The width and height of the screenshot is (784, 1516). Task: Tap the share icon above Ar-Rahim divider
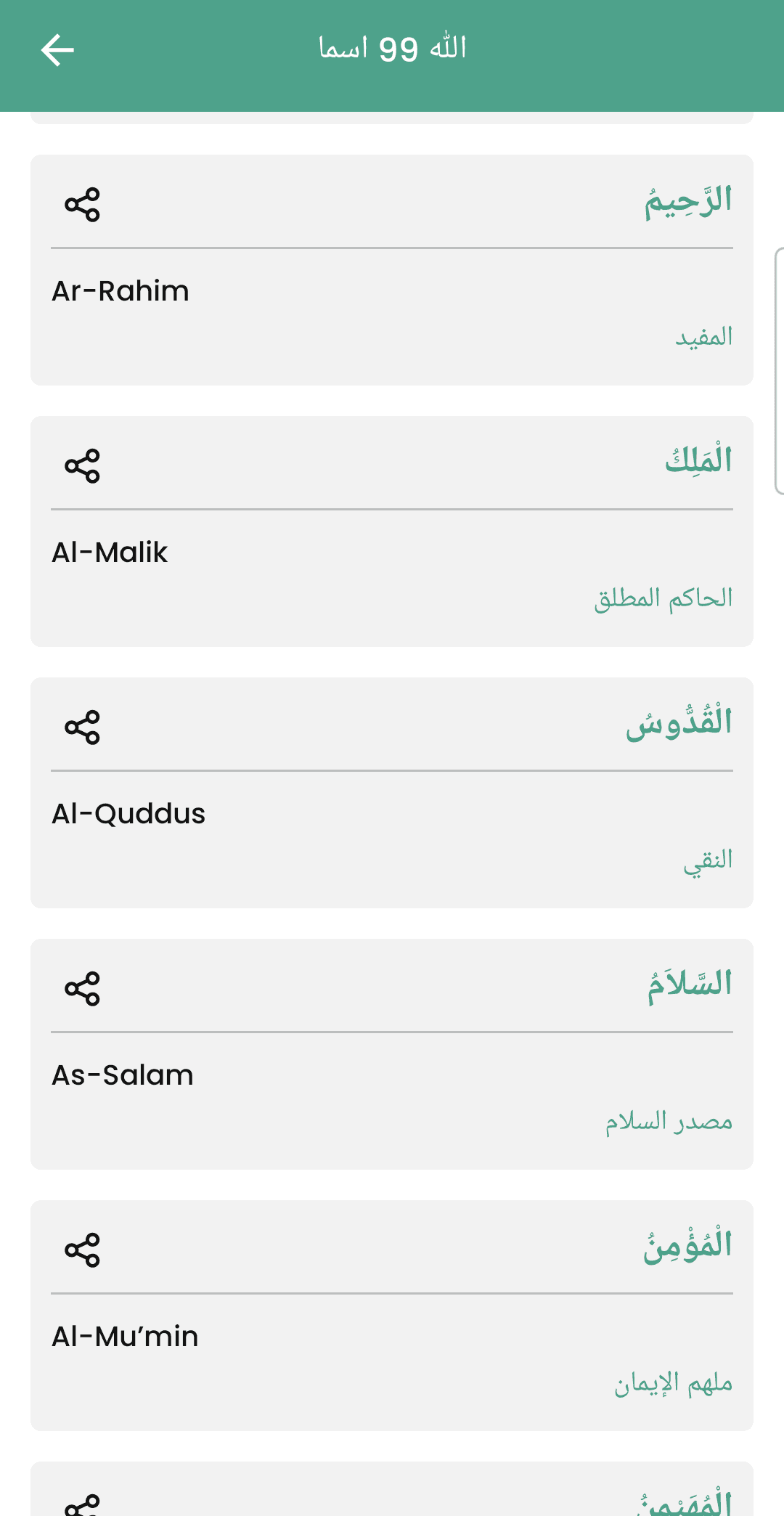click(81, 205)
